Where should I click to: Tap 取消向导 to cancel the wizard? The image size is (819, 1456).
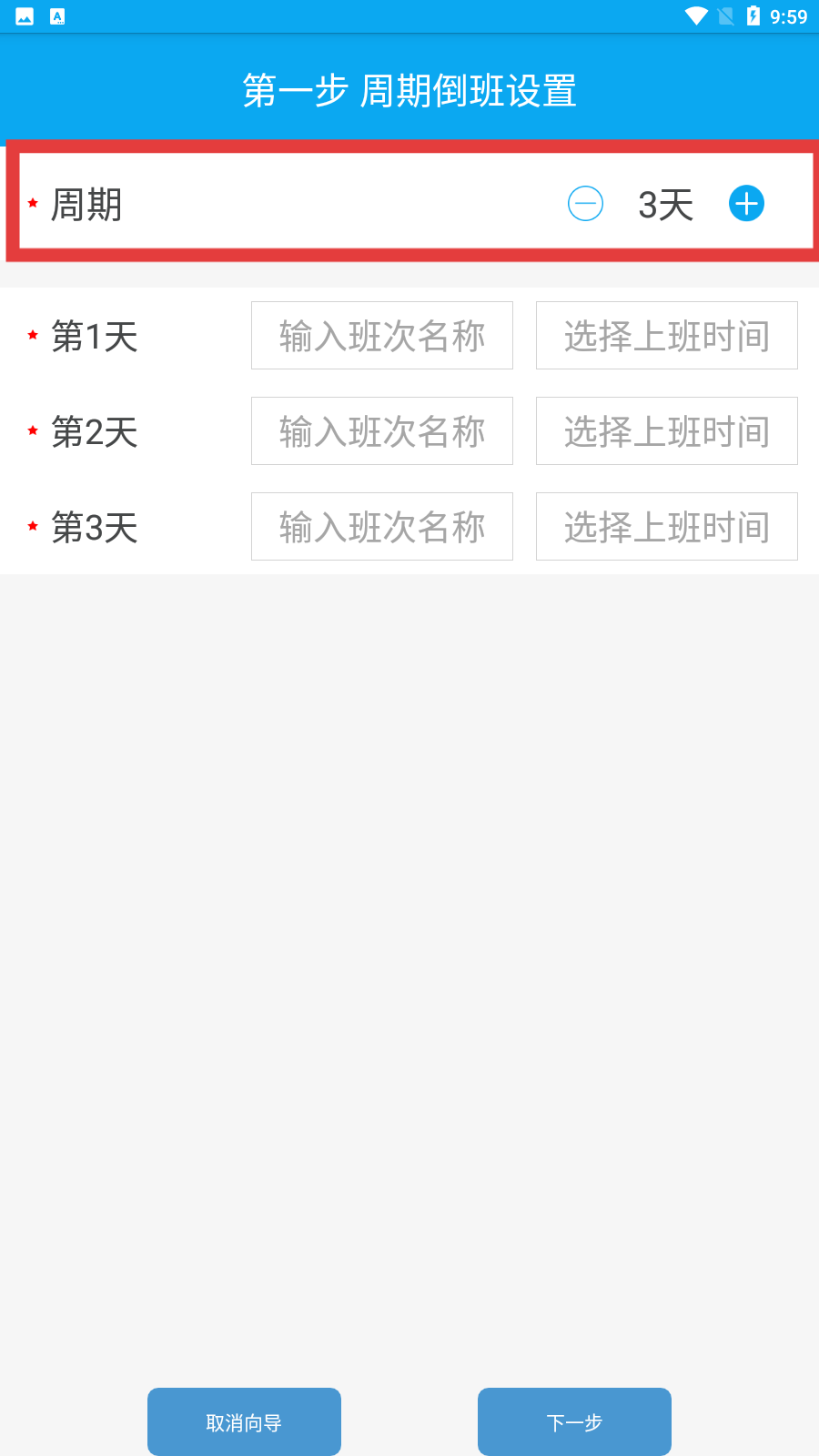[244, 1421]
